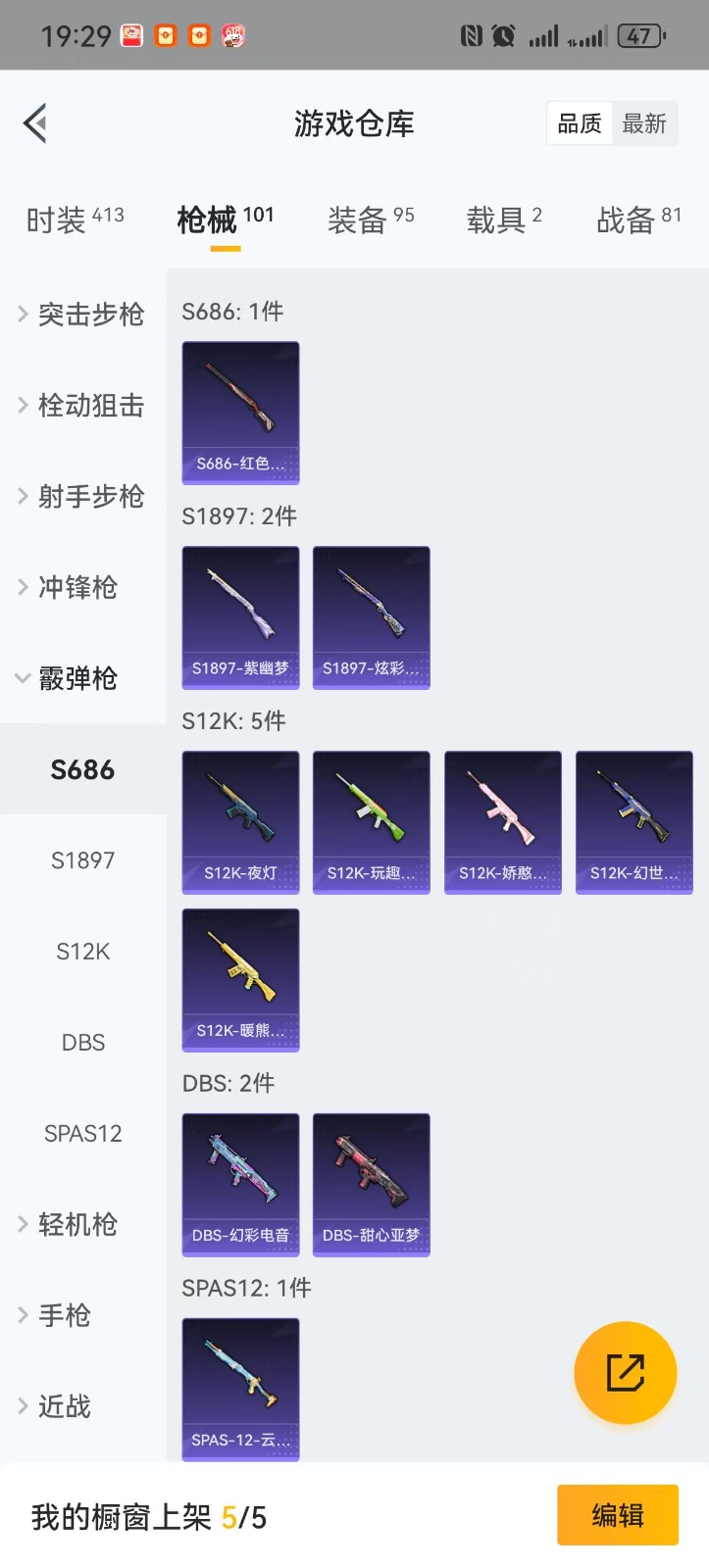The width and height of the screenshot is (709, 1568).
Task: Select S12K in the side list
Action: click(x=82, y=952)
